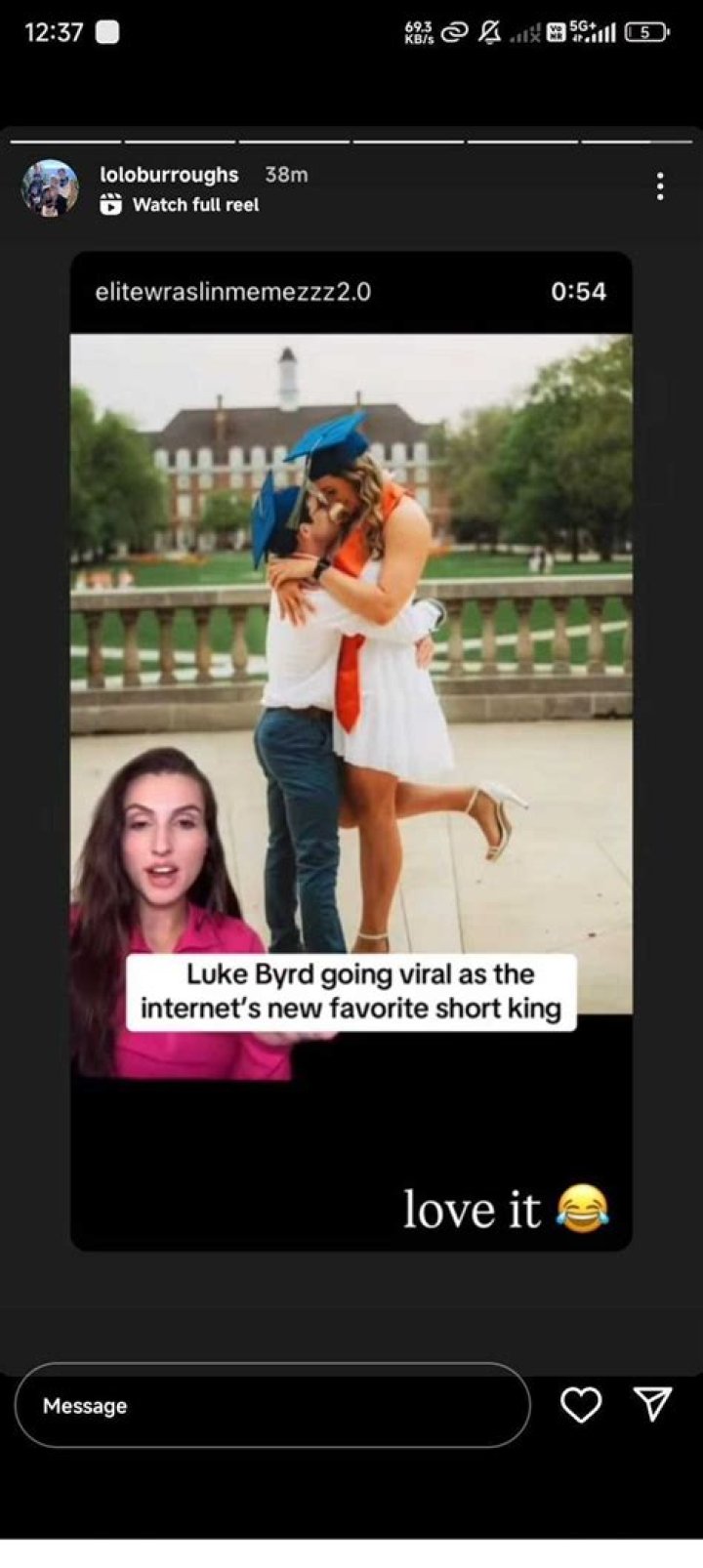Like this story with the heart
The image size is (703, 1568).
580,1406
